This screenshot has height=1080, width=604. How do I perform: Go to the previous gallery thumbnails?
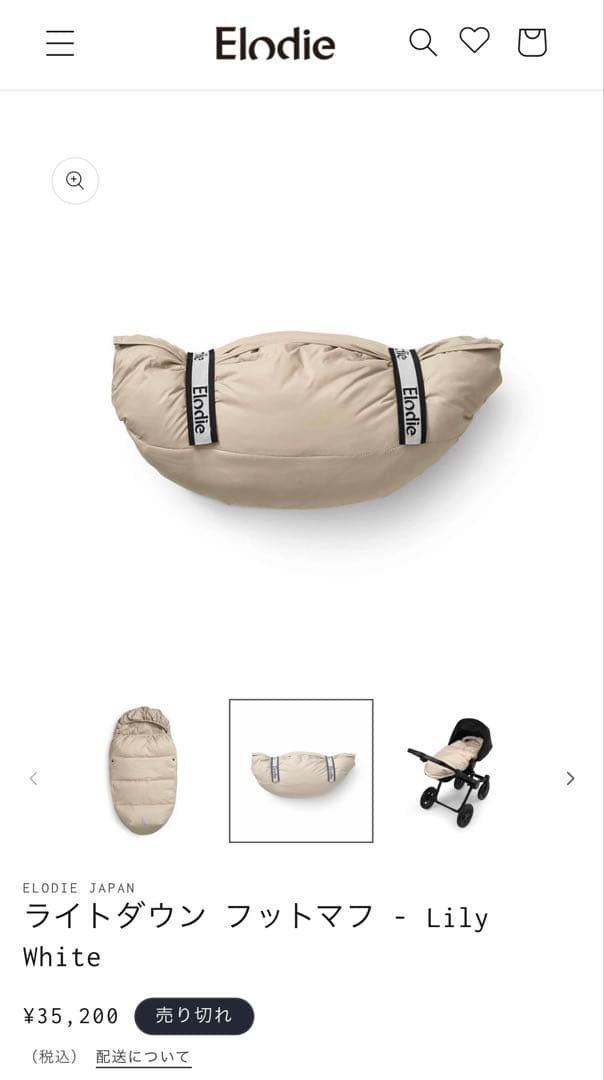pyautogui.click(x=33, y=778)
